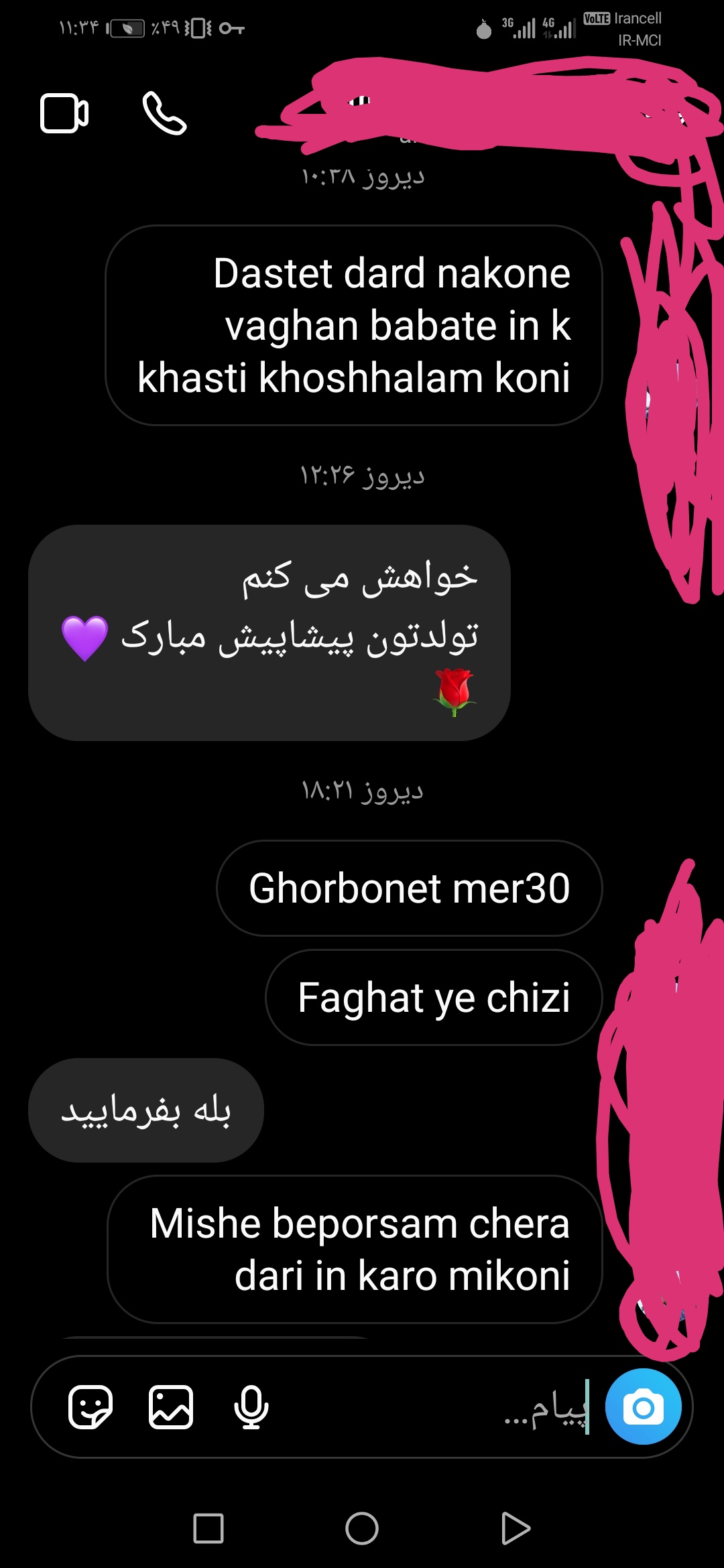Go back with the system navigation triangle

point(516,1528)
